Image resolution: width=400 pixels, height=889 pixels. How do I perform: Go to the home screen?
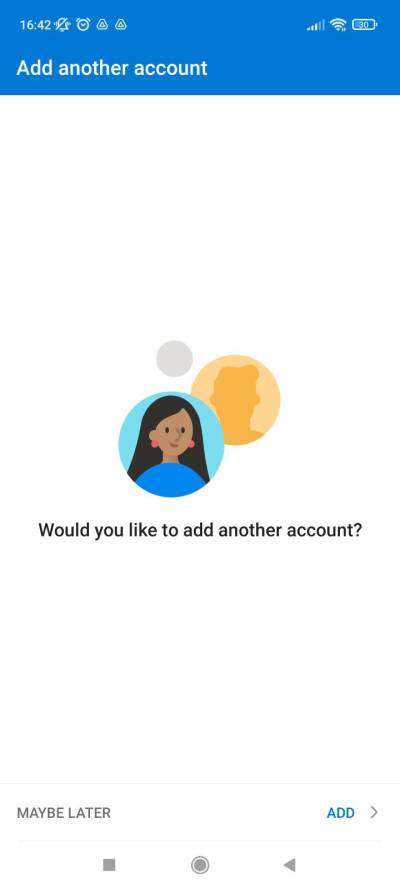click(199, 865)
